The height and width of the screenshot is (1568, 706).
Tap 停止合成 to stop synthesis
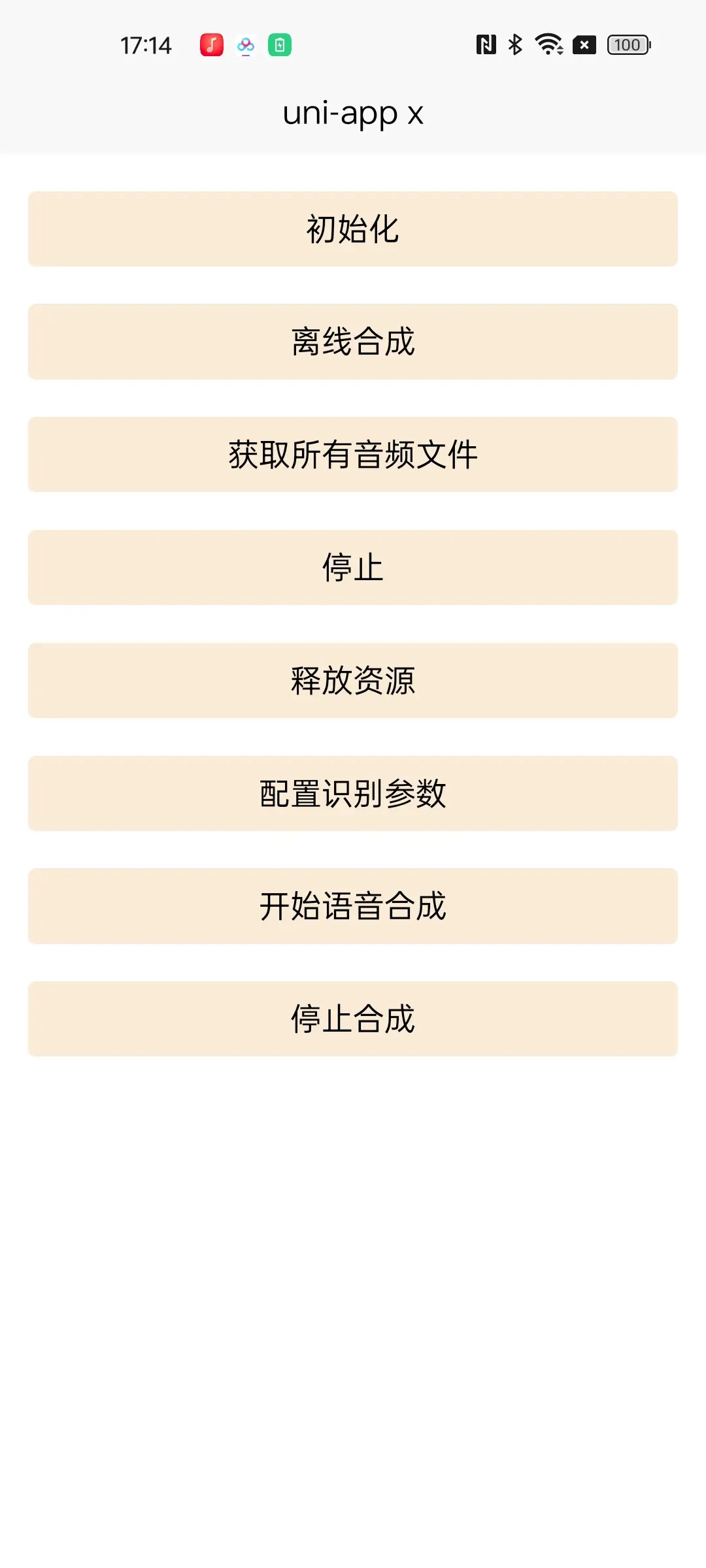[x=353, y=1019]
